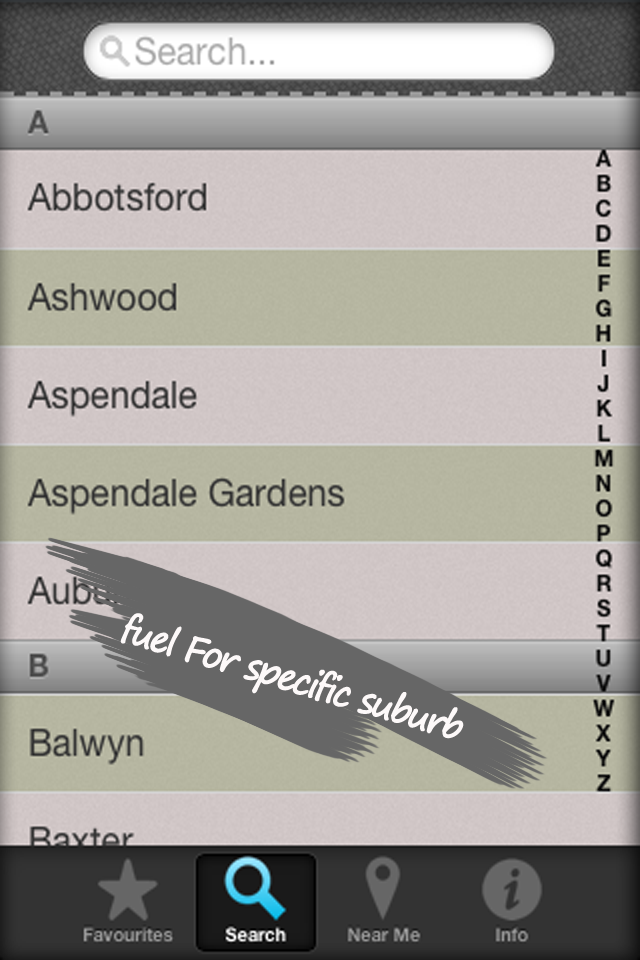Open the Info tab
The height and width of the screenshot is (960, 640).
511,903
